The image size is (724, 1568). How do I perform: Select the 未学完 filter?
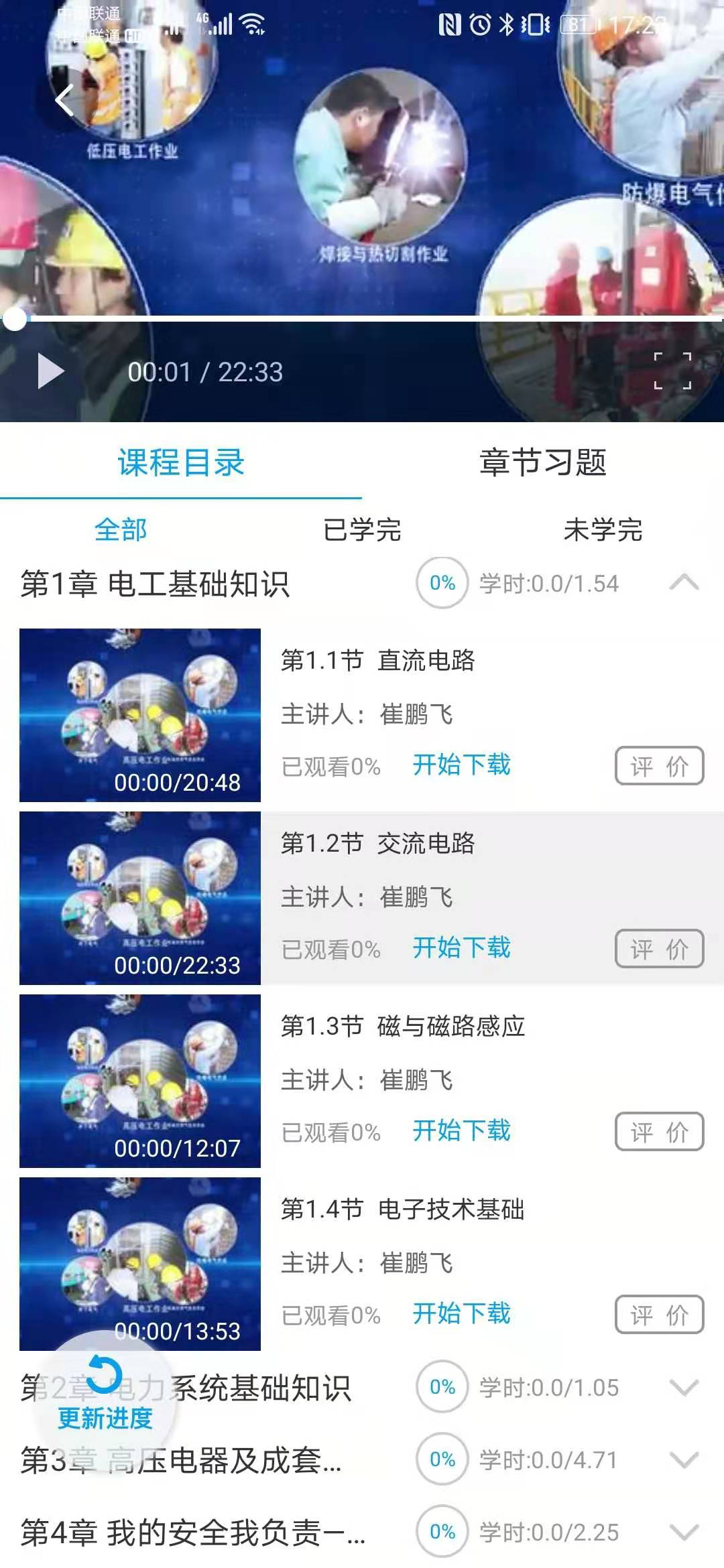pos(603,530)
